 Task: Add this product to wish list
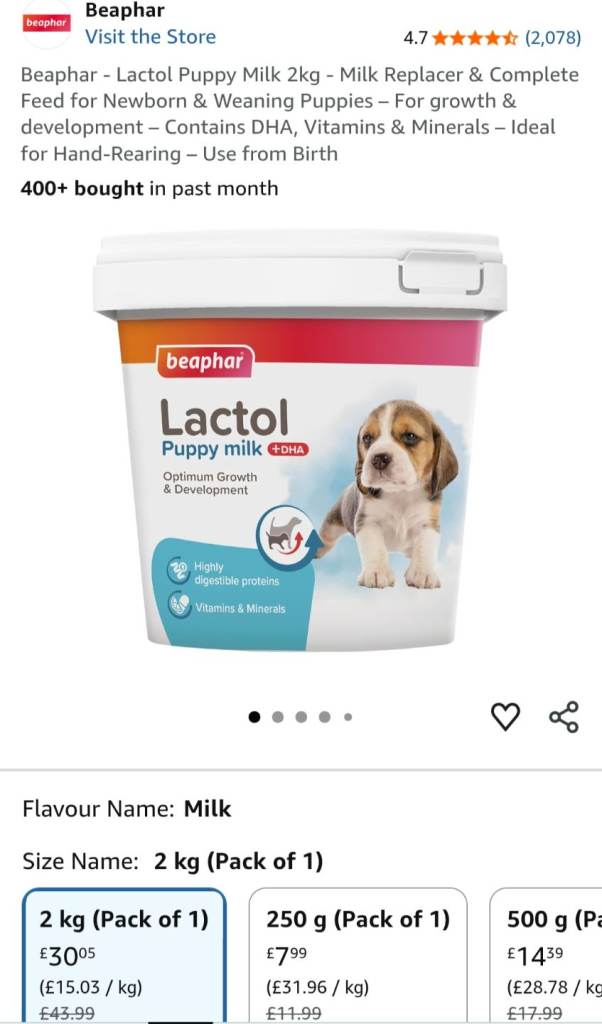point(505,716)
